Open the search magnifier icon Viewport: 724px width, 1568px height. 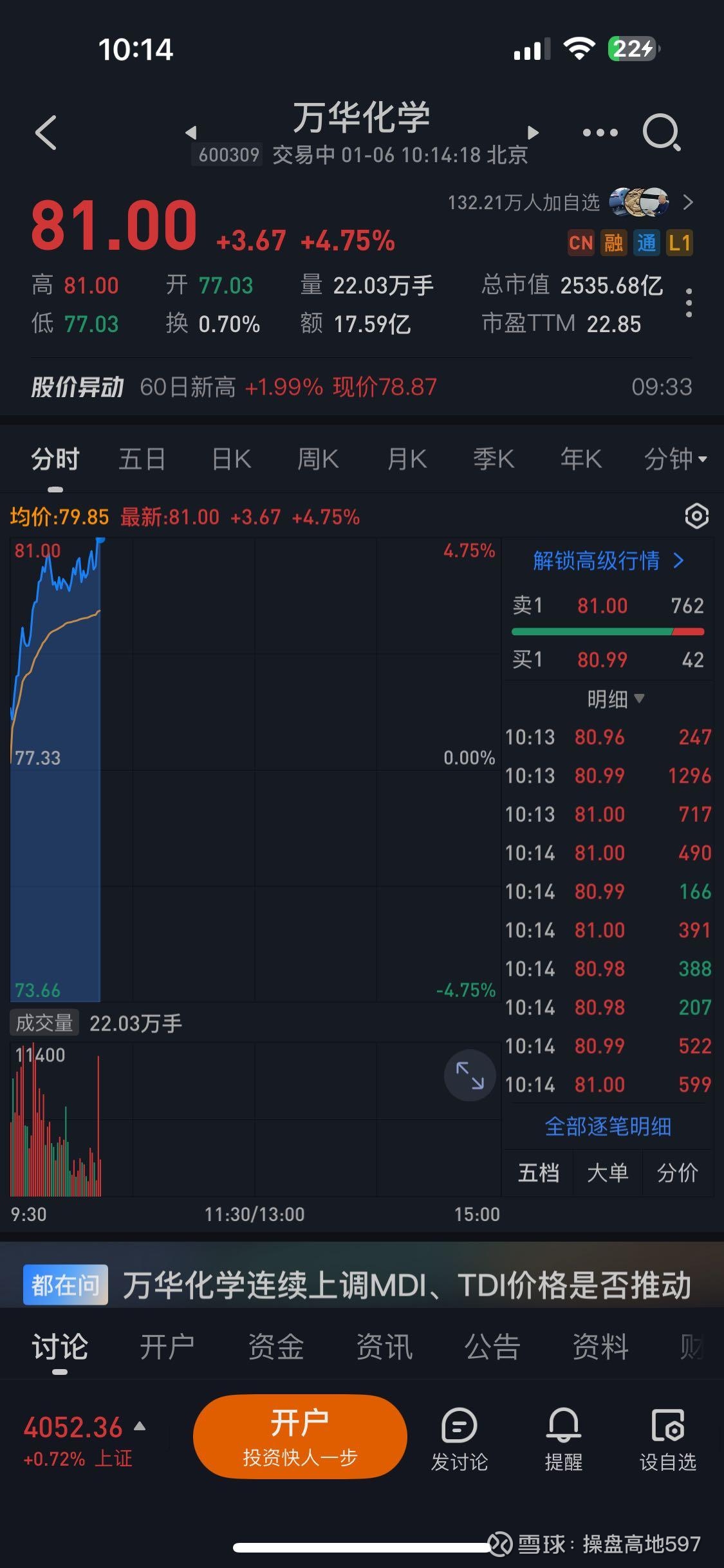(x=662, y=131)
